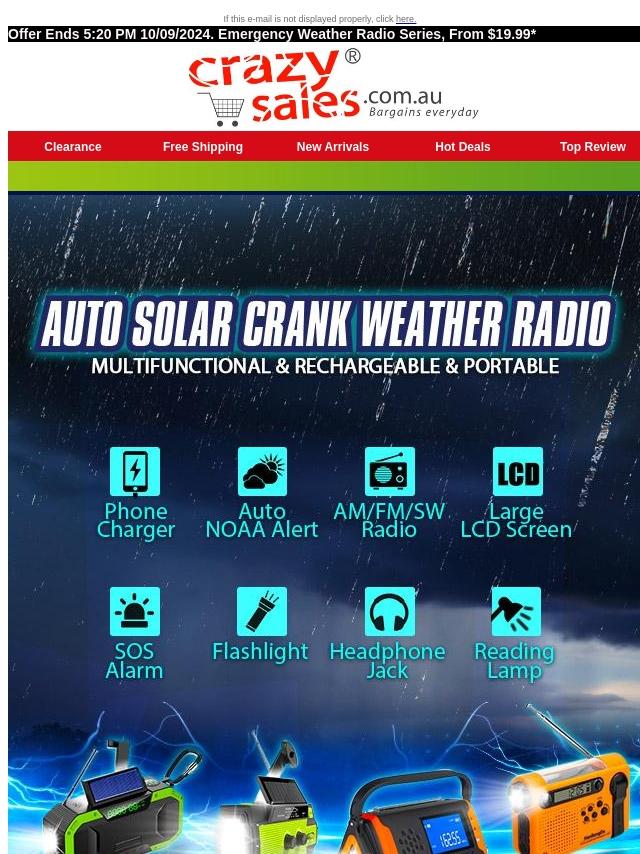The height and width of the screenshot is (854, 640).
Task: Open the "here" link to view email
Action: [x=405, y=19]
